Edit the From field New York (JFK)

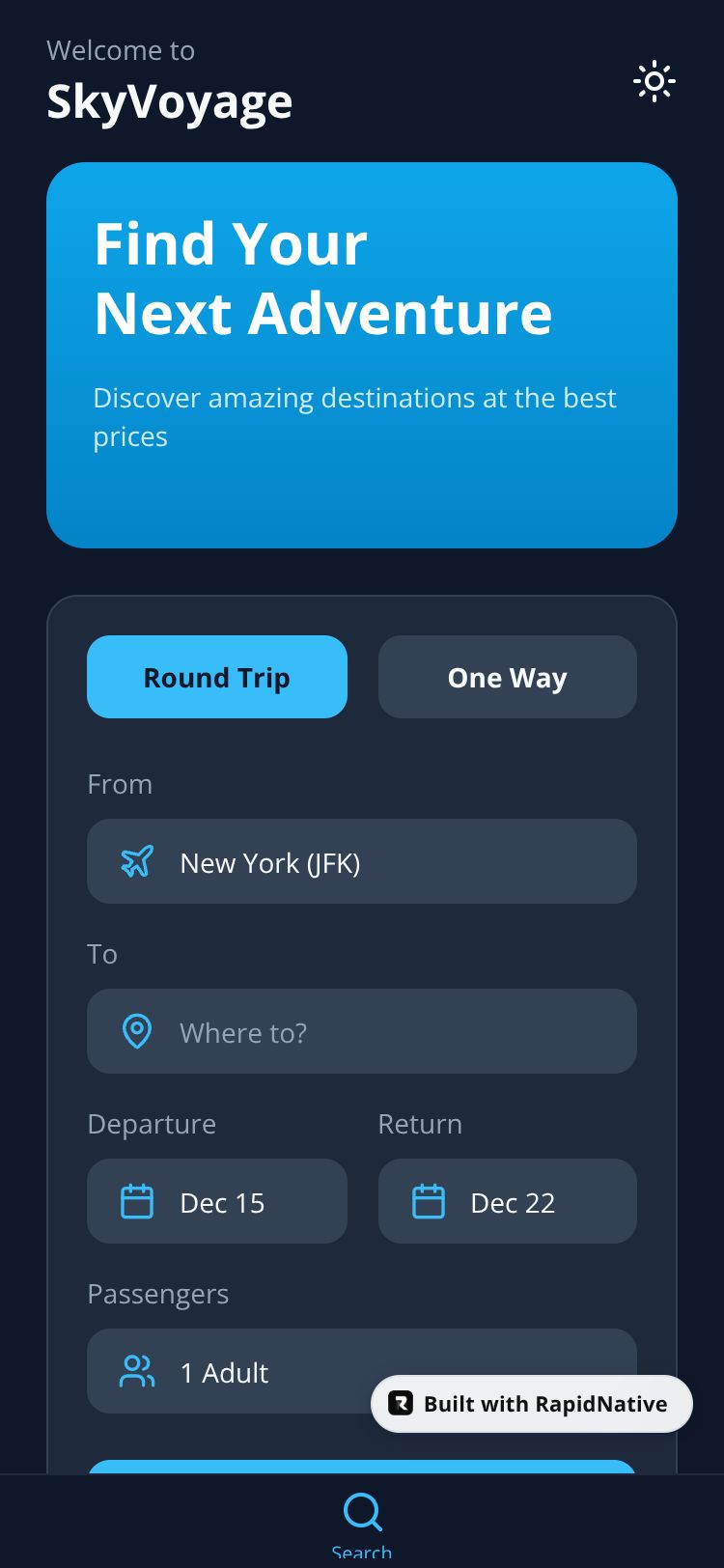pyautogui.click(x=361, y=861)
